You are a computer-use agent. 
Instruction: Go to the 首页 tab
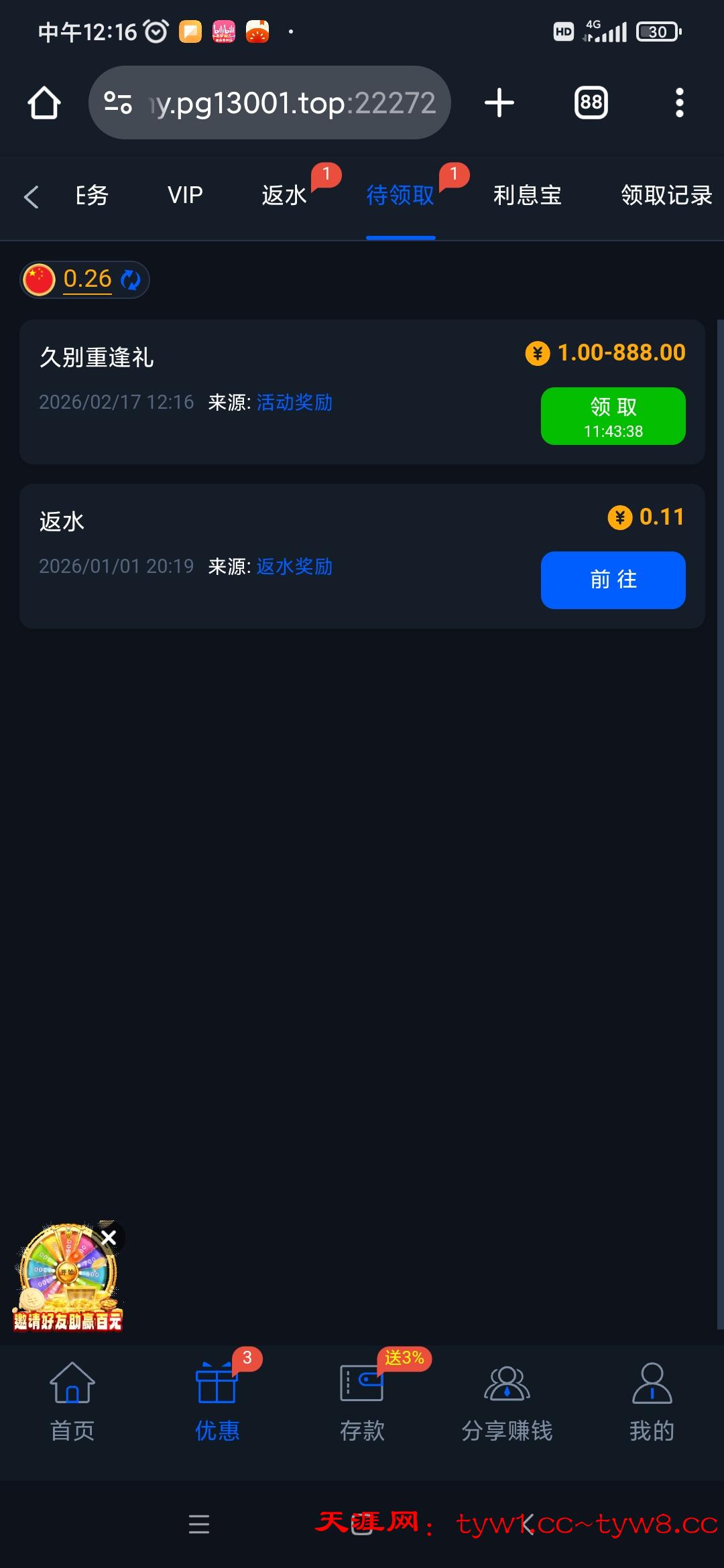coord(72,1401)
